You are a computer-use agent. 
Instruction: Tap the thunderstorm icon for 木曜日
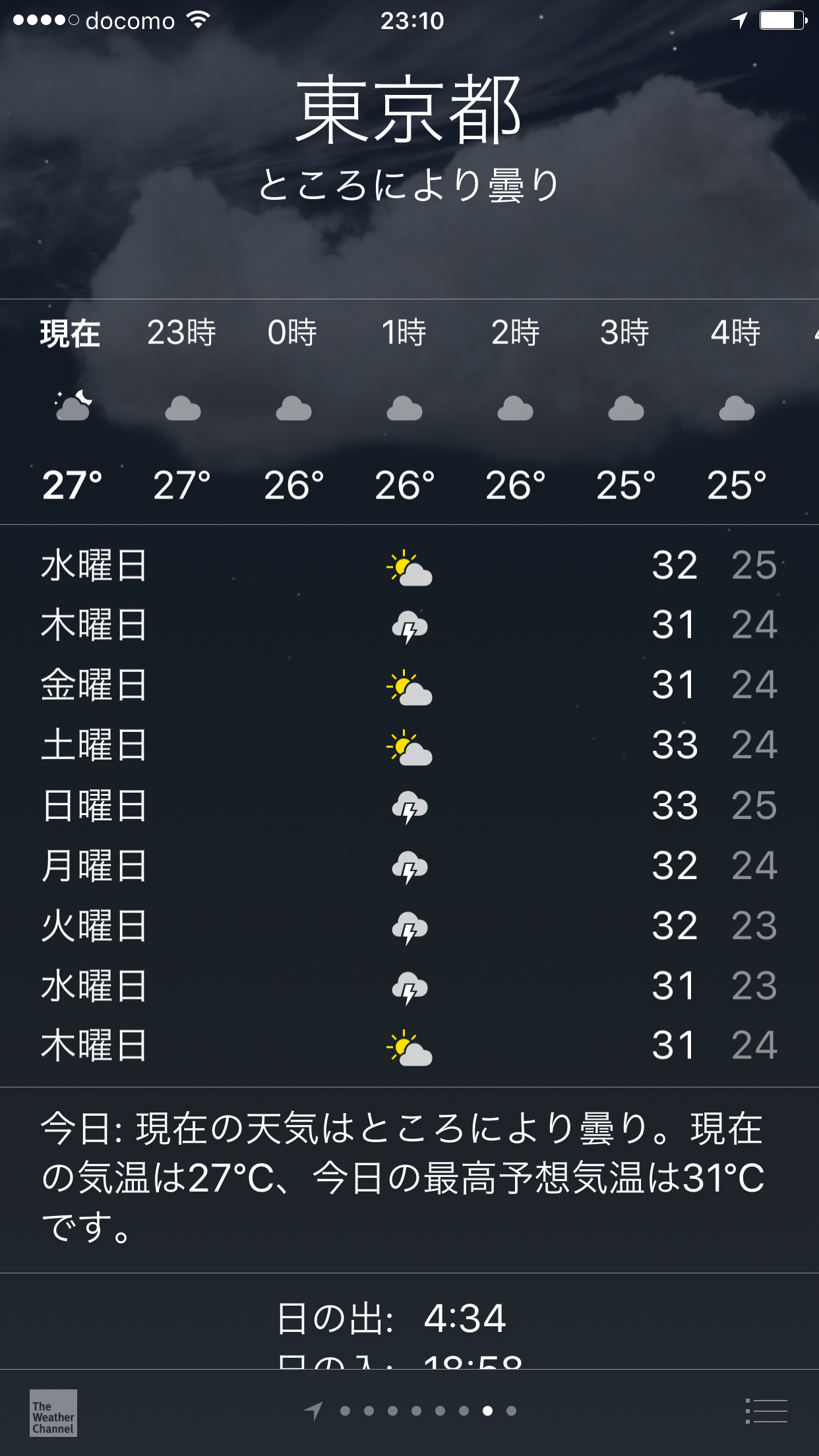tap(410, 628)
